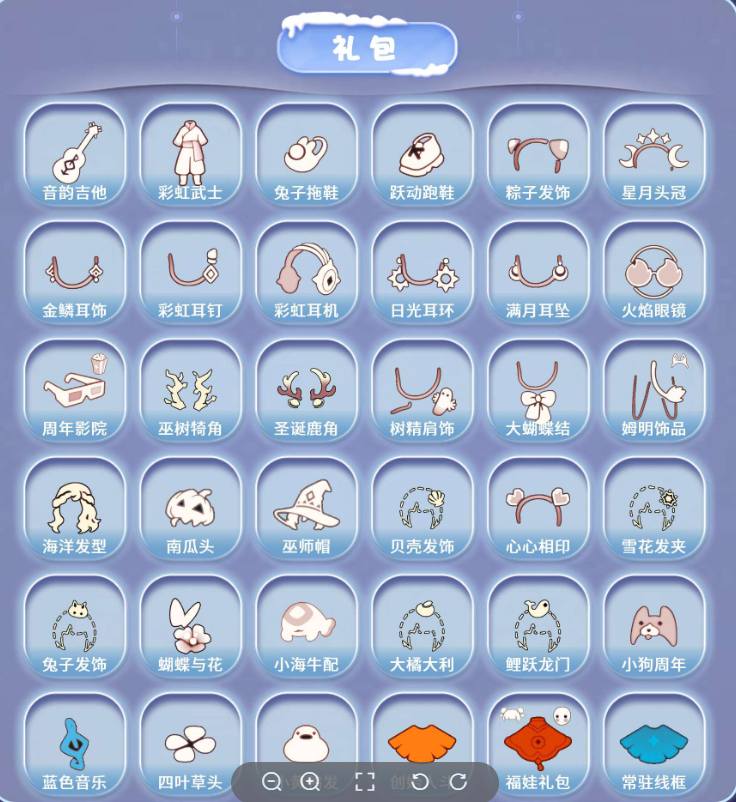Open the 火焰眼镜 glasses item

pyautogui.click(x=653, y=272)
